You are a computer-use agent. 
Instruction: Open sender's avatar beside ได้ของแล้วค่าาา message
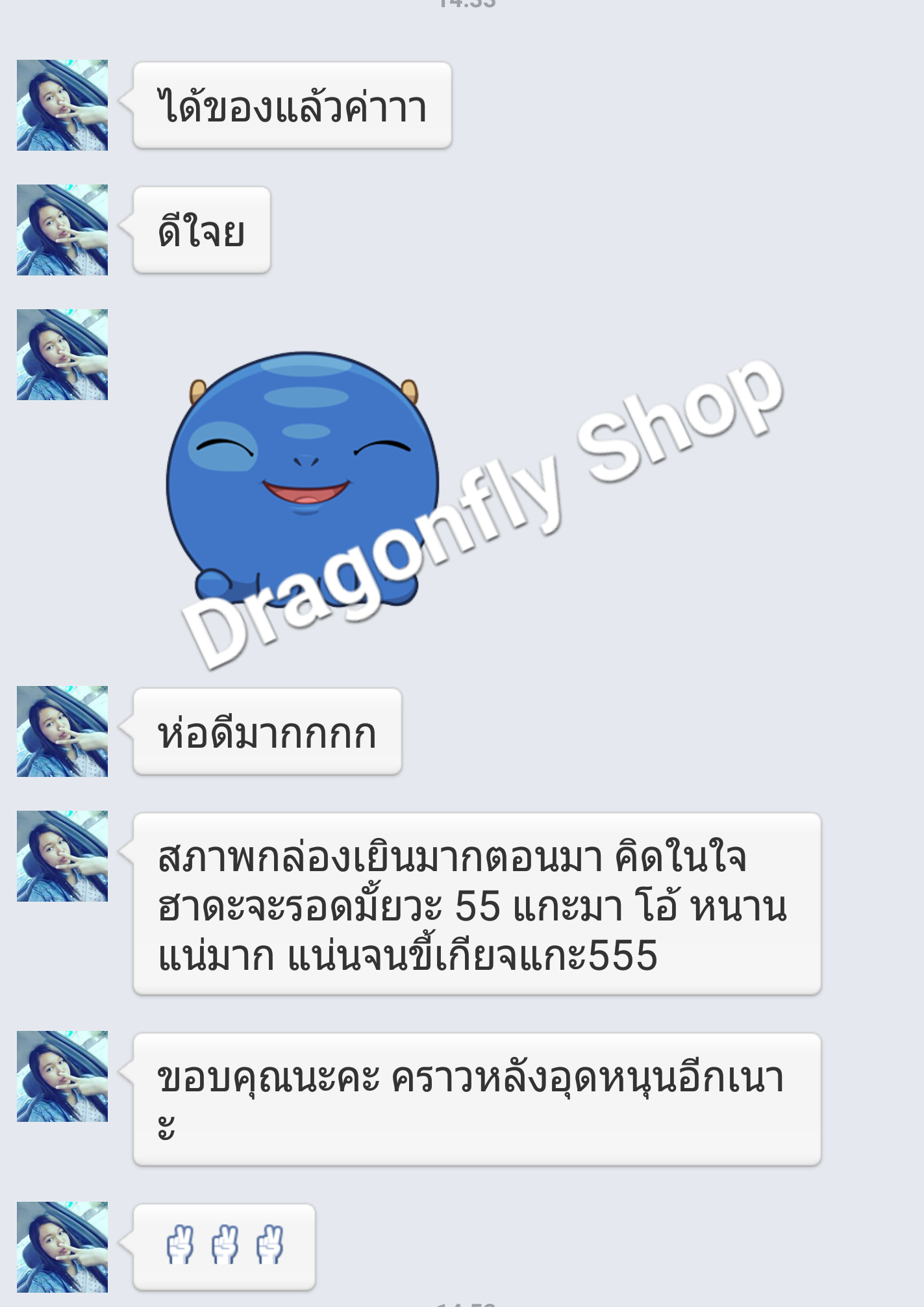coord(62,105)
